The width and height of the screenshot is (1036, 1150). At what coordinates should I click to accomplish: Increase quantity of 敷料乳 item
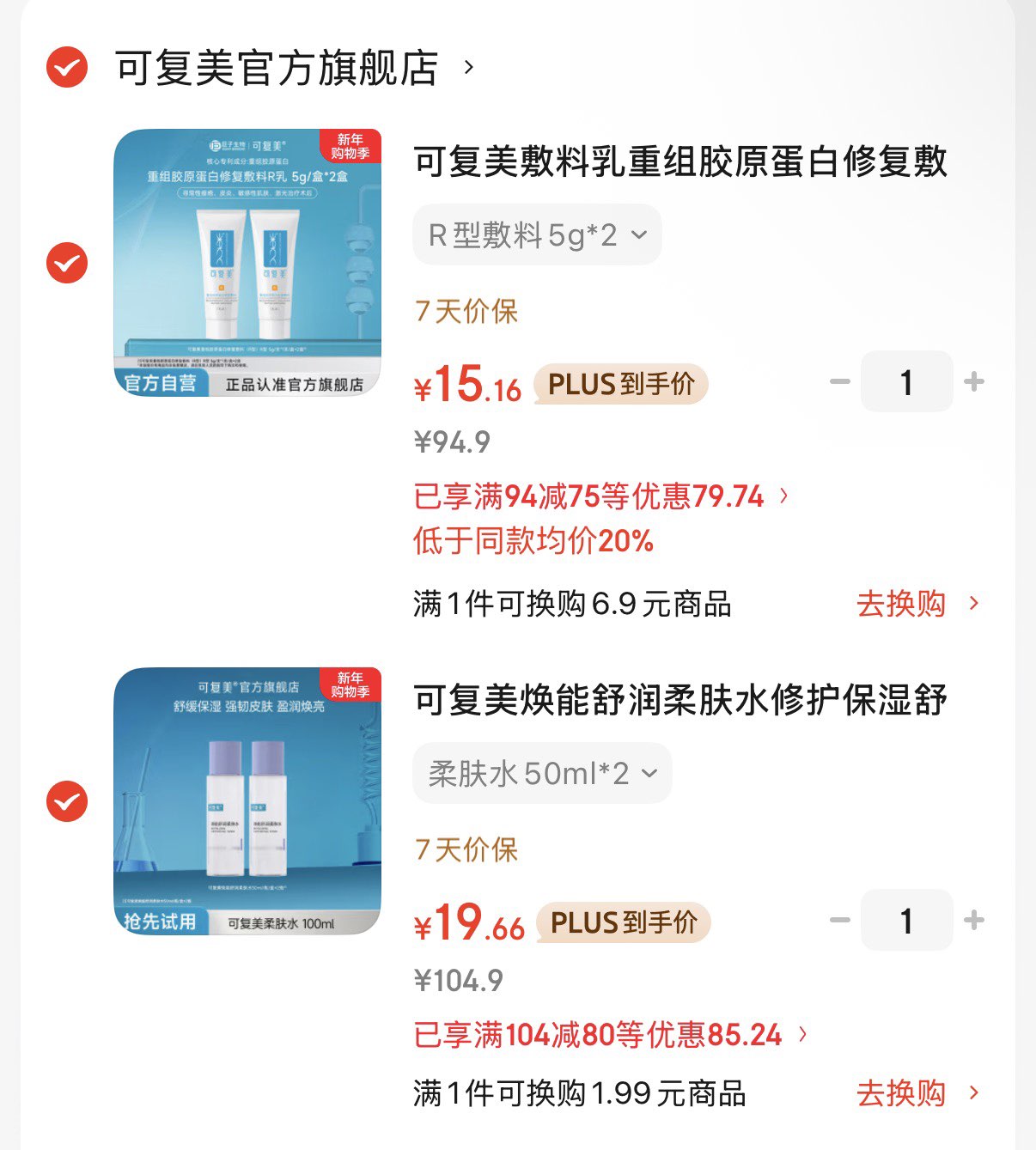click(x=974, y=382)
